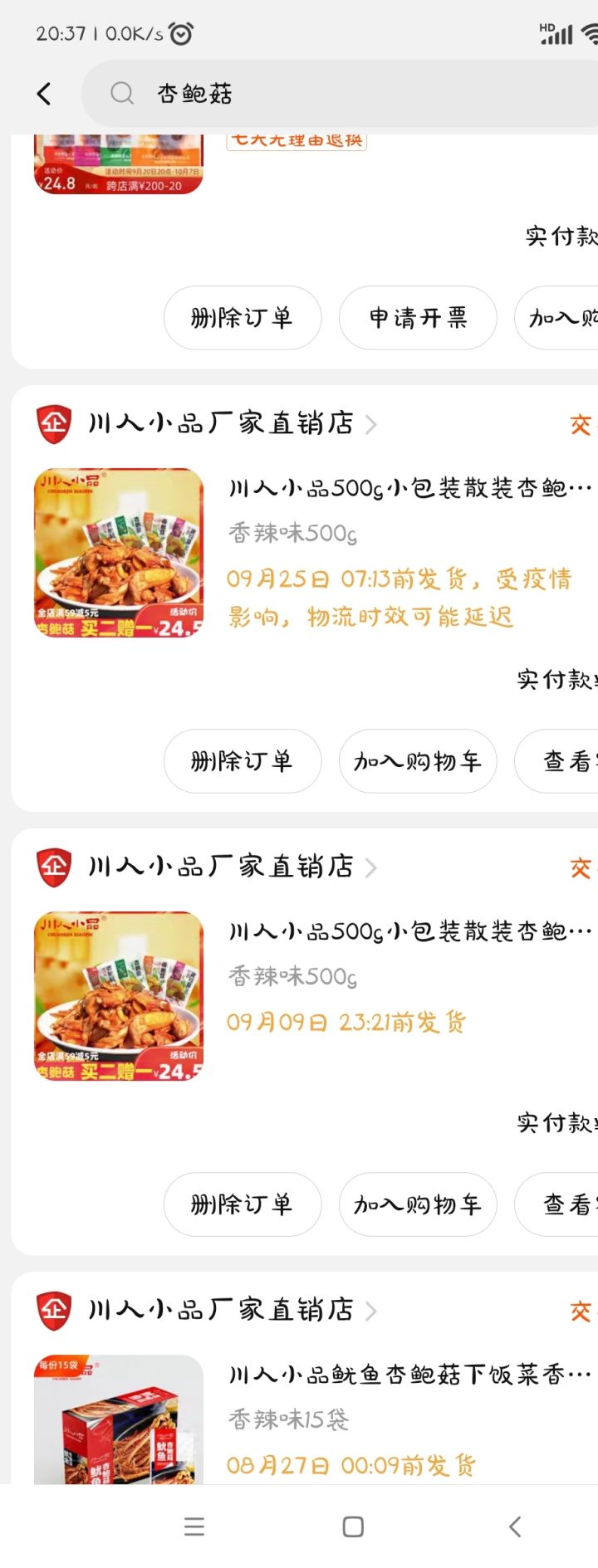Edit the 杏鲍菇 search field

pos(349,94)
